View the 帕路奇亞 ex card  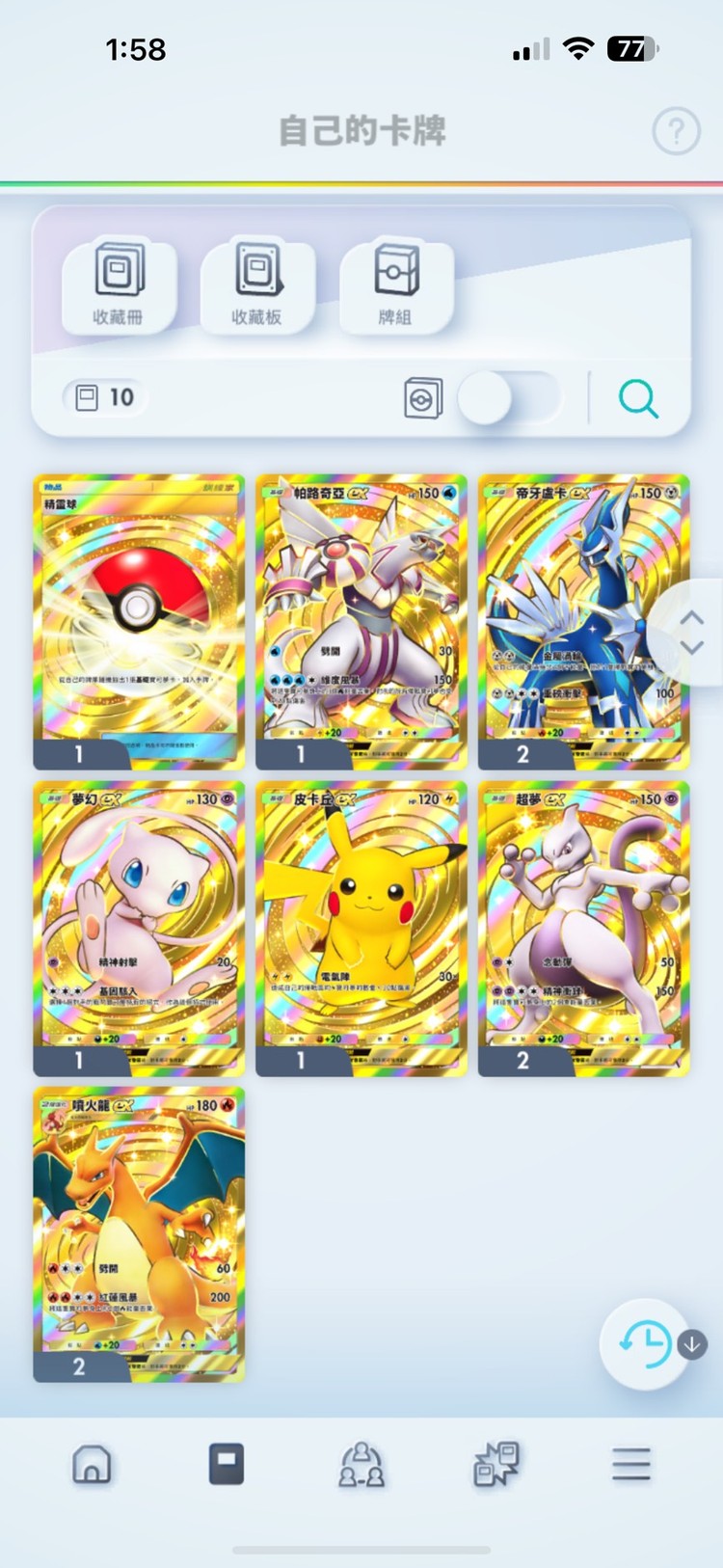tap(361, 621)
